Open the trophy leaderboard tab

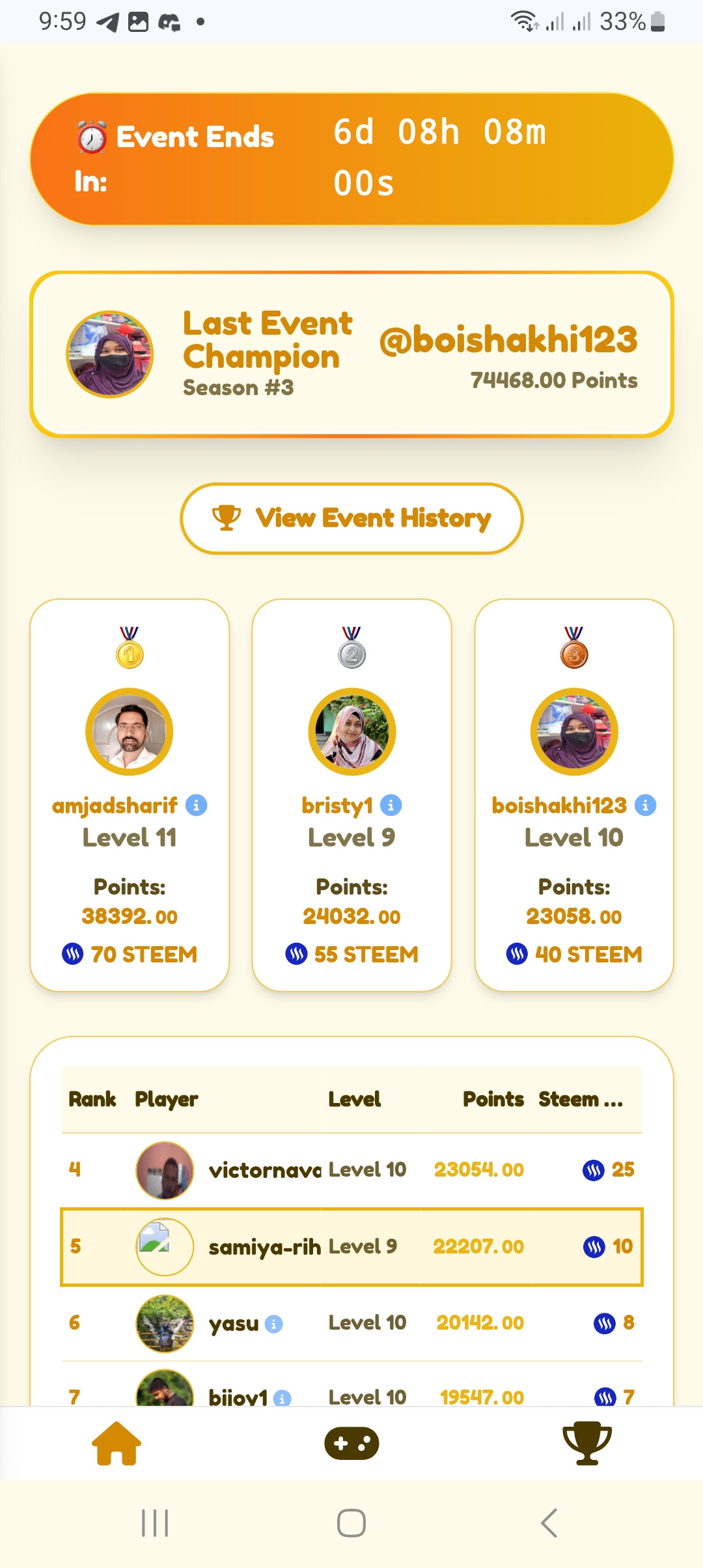(586, 1444)
